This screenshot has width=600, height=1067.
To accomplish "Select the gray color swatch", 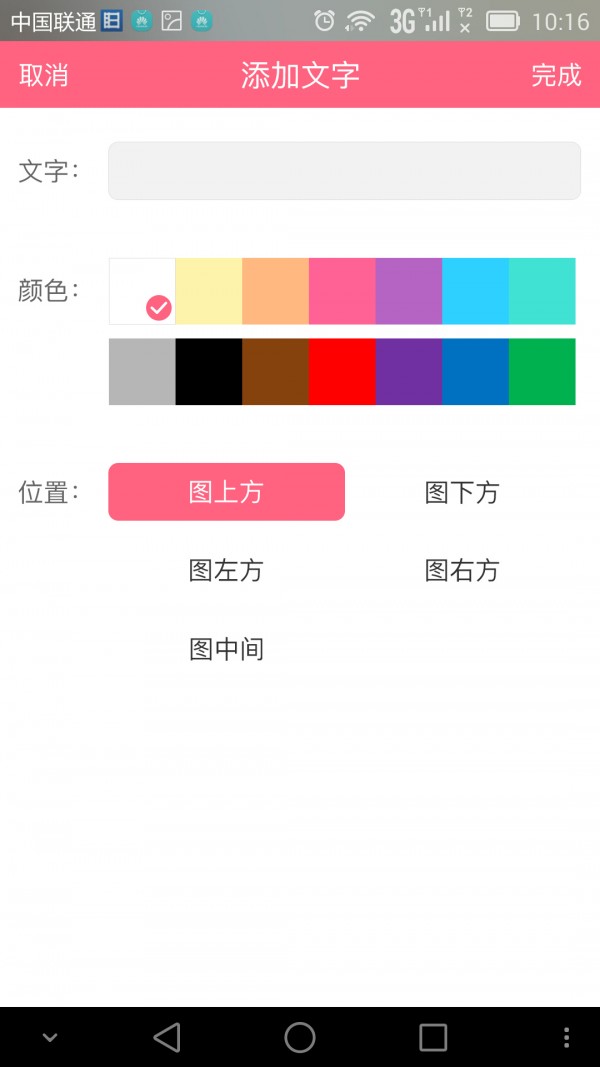I will pyautogui.click(x=142, y=372).
